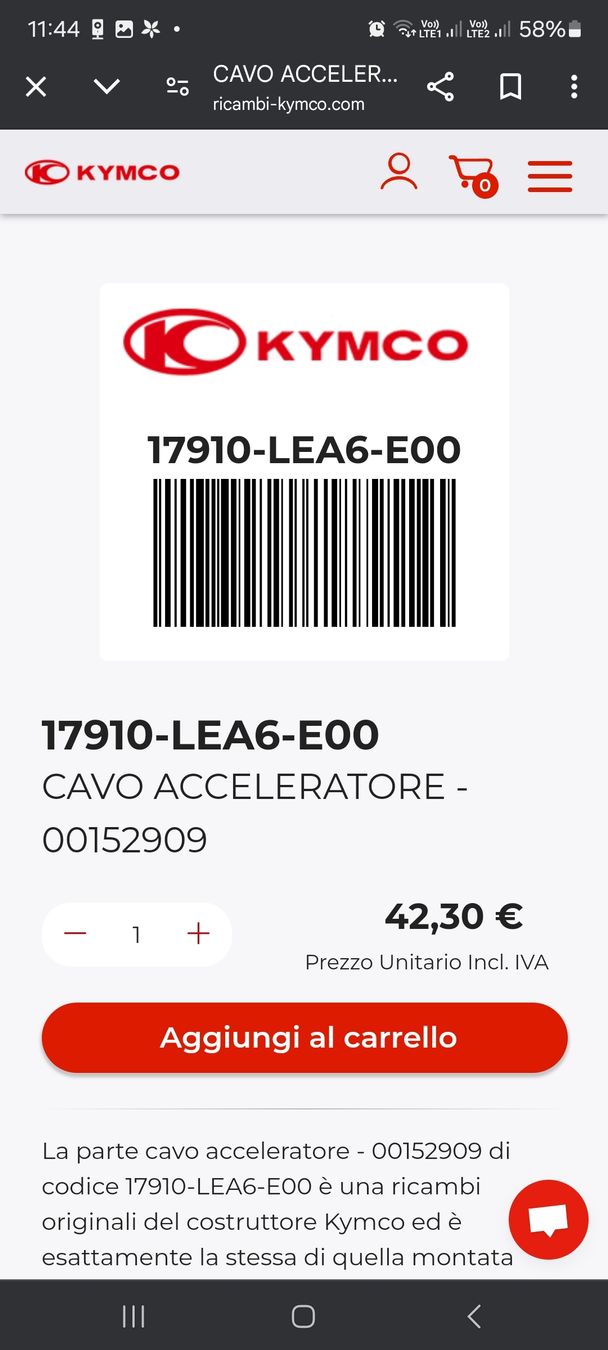Minimize the tab with the down chevron
The height and width of the screenshot is (1350, 608).
point(107,87)
